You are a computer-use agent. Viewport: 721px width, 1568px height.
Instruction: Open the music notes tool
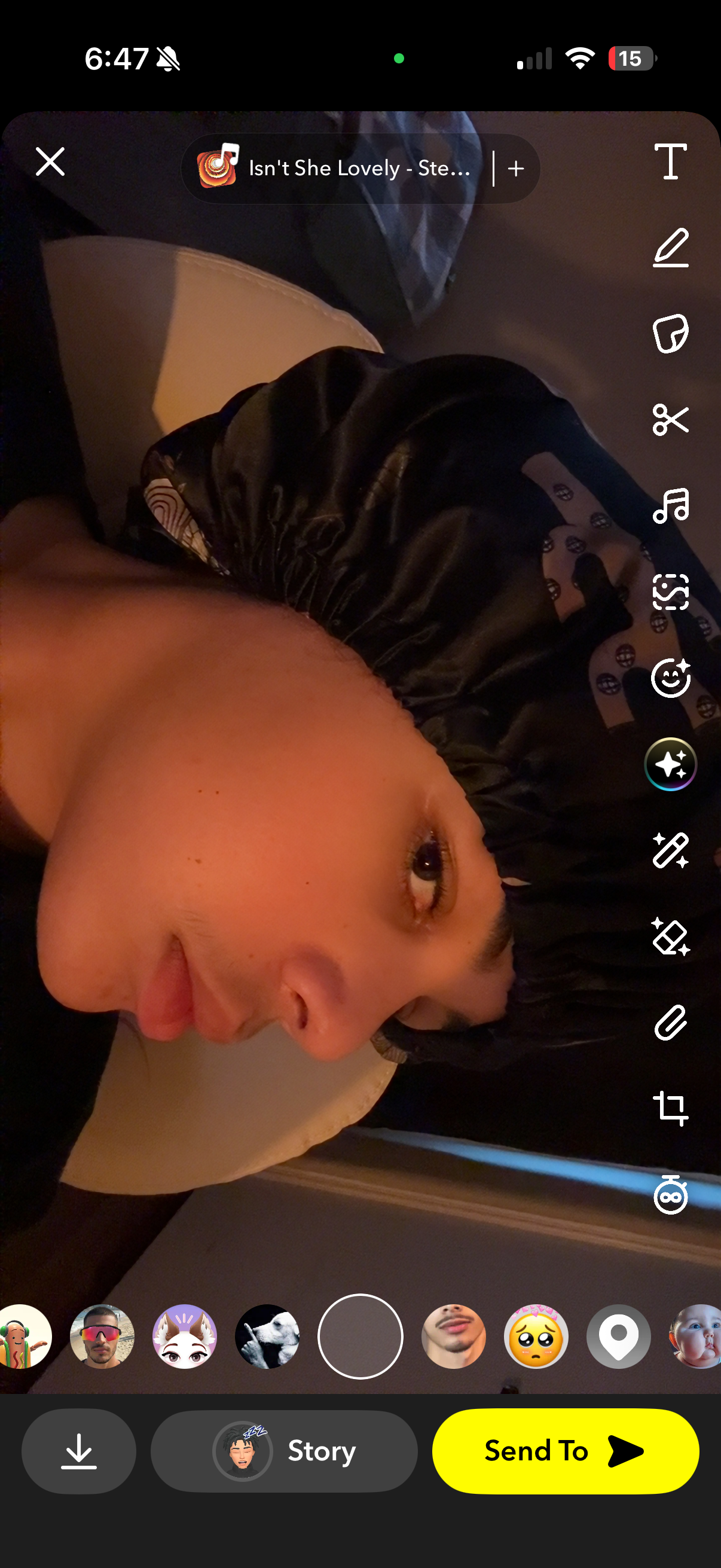(670, 506)
